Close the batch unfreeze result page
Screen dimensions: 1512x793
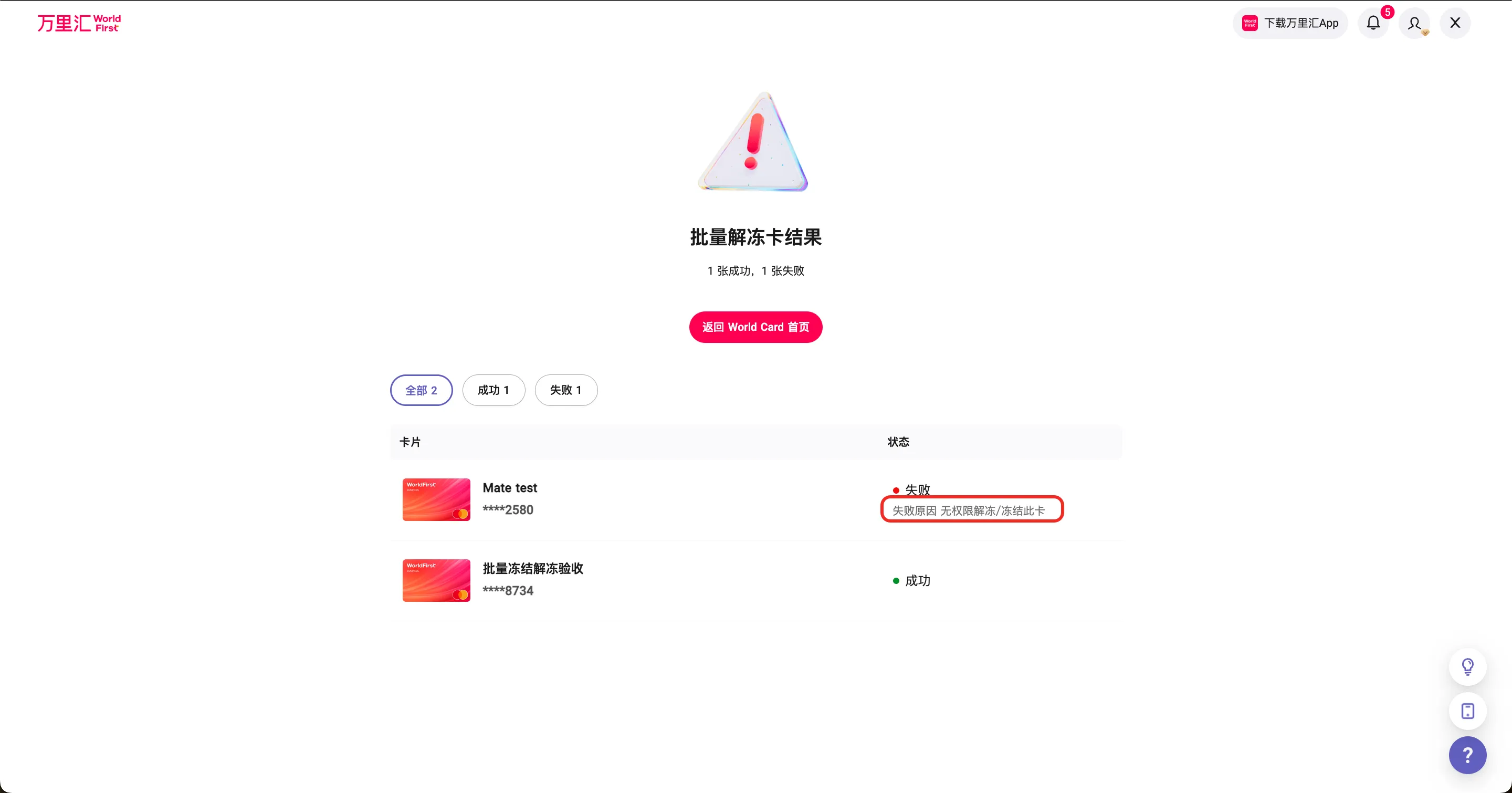(x=1454, y=24)
